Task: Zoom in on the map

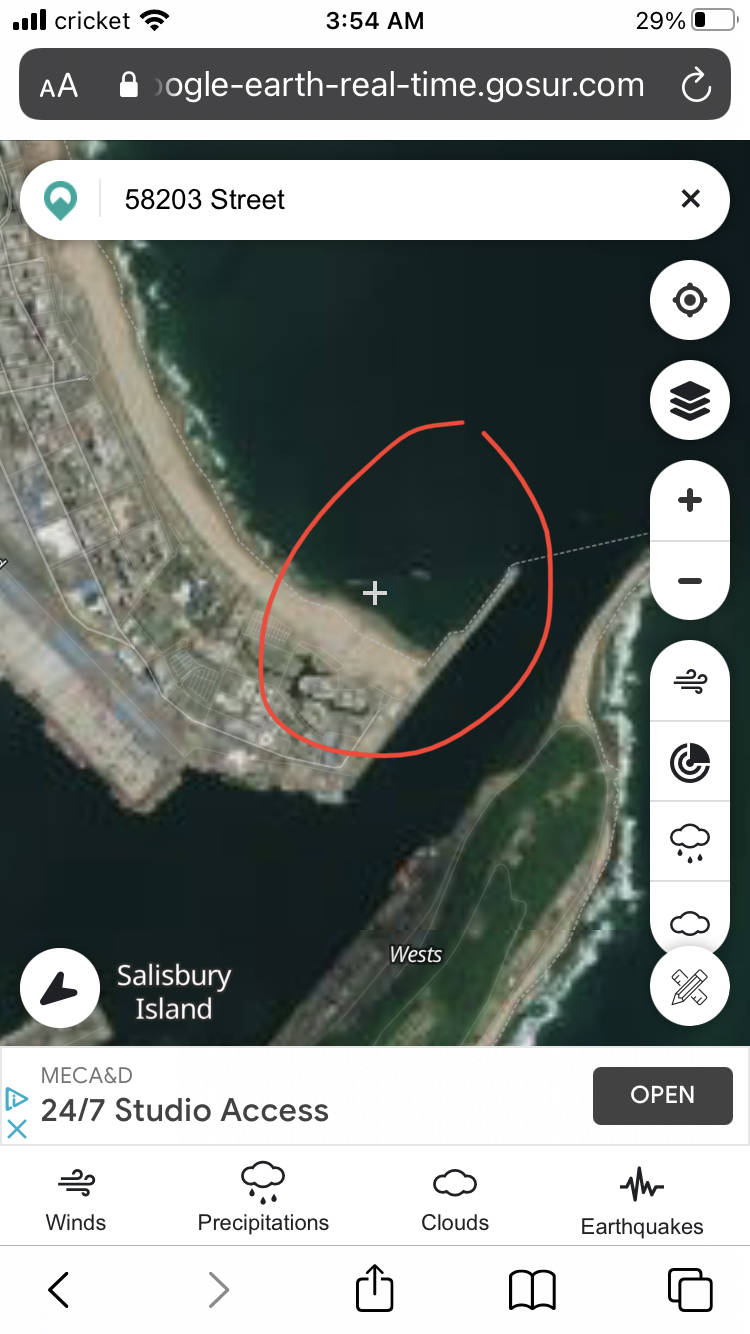Action: [689, 501]
